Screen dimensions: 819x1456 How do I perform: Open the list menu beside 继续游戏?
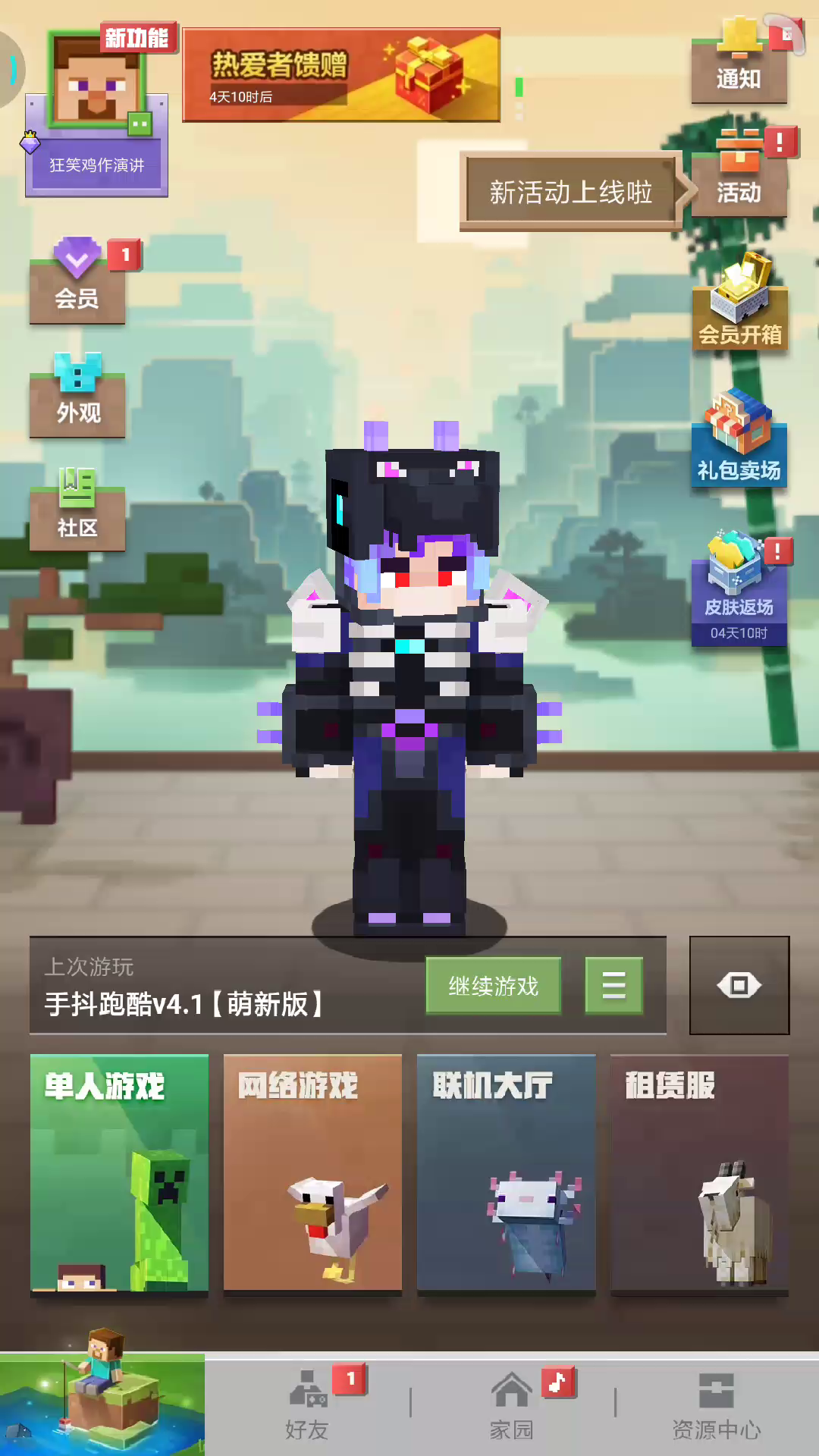(x=614, y=986)
